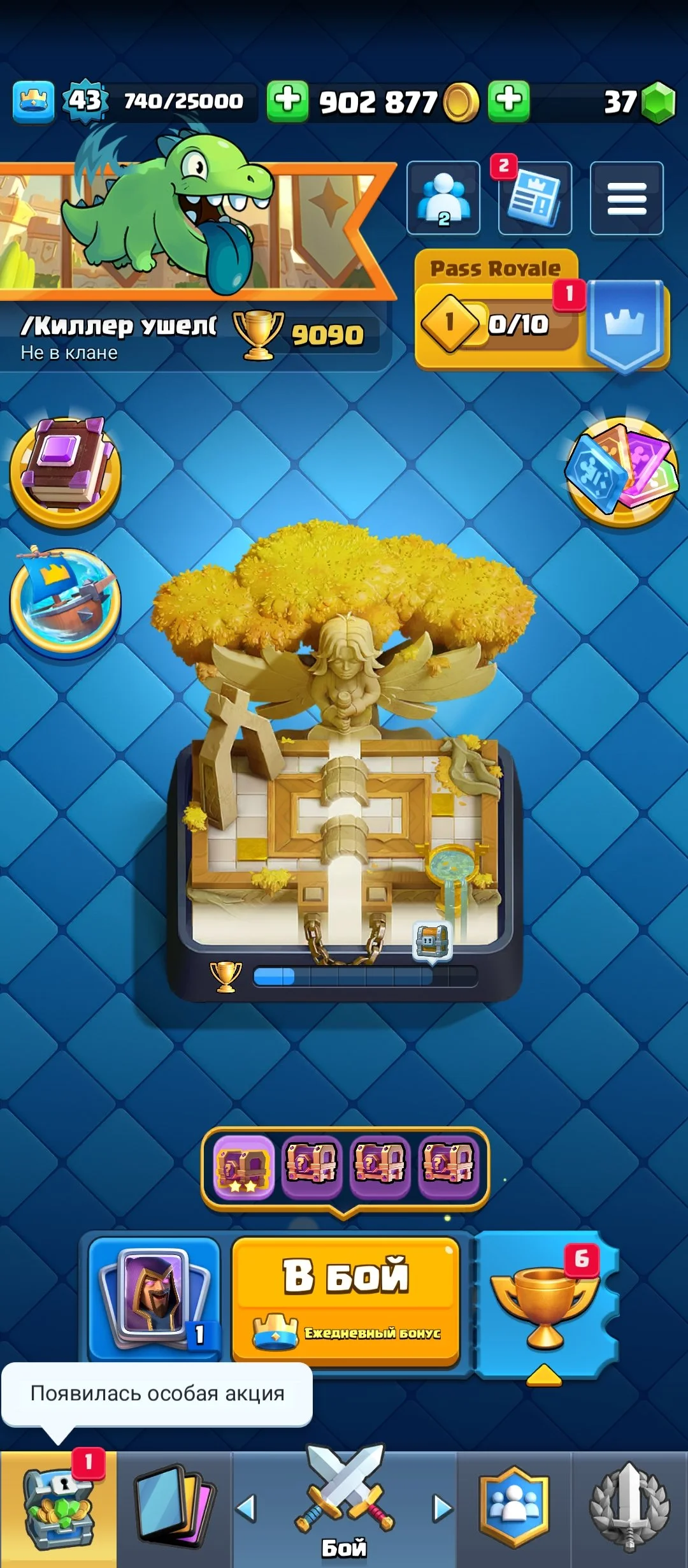Screen dimensions: 688x1568
Task: Tap the plus button to buy gems
Action: click(x=508, y=101)
